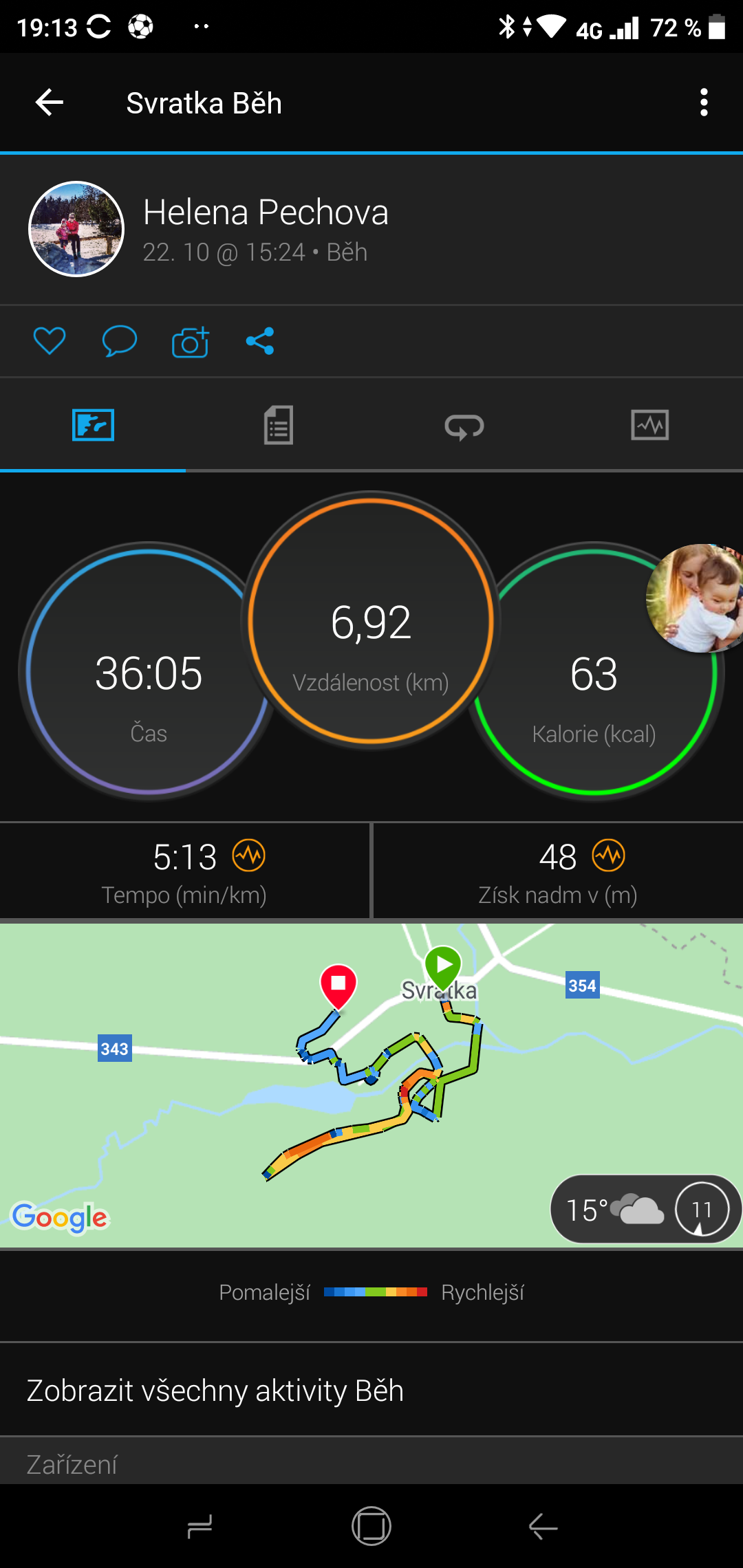The height and width of the screenshot is (1568, 743).
Task: Switch to the stats details tab
Action: point(279,425)
